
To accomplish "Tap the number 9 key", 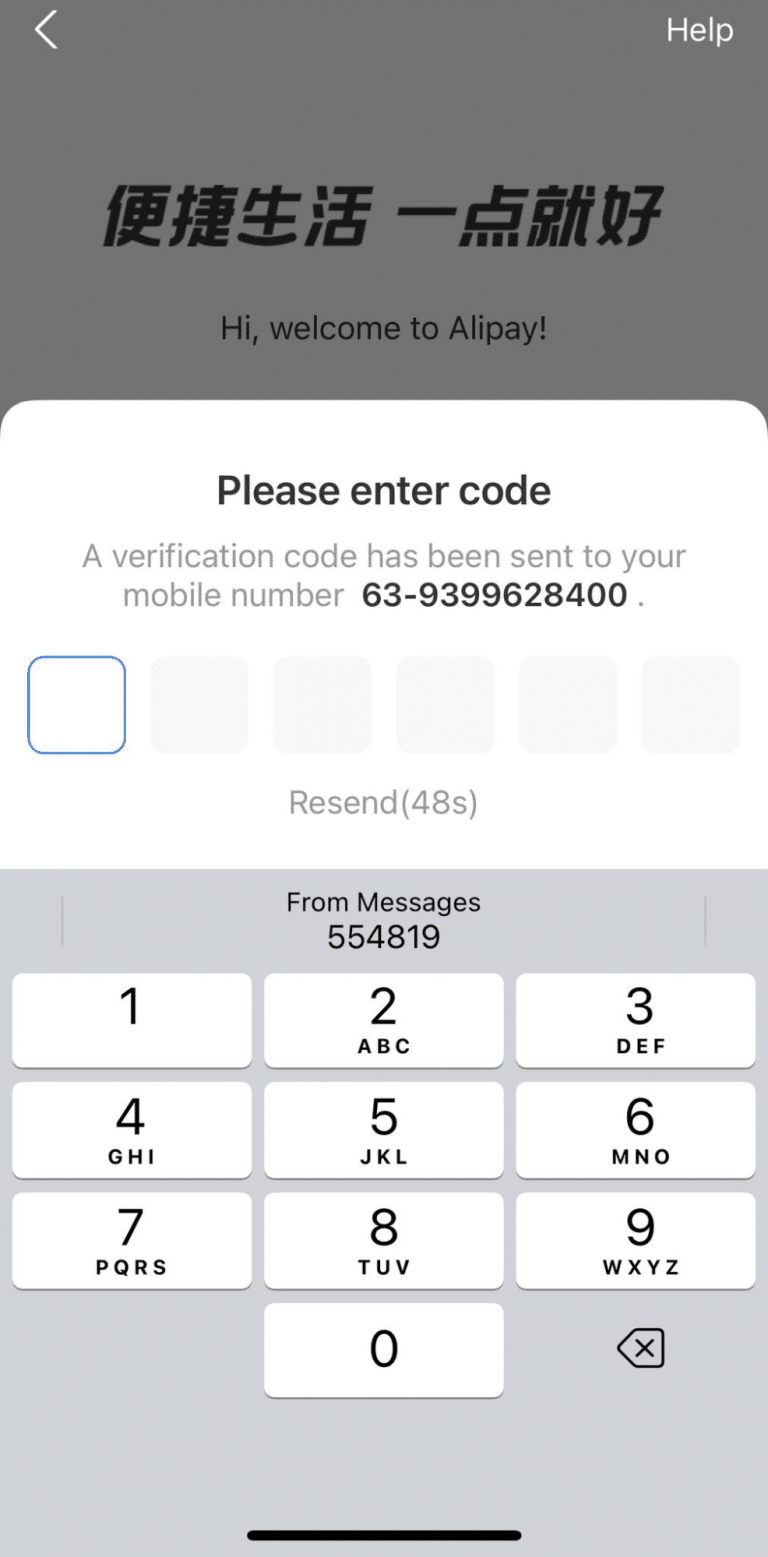I will tap(636, 1240).
